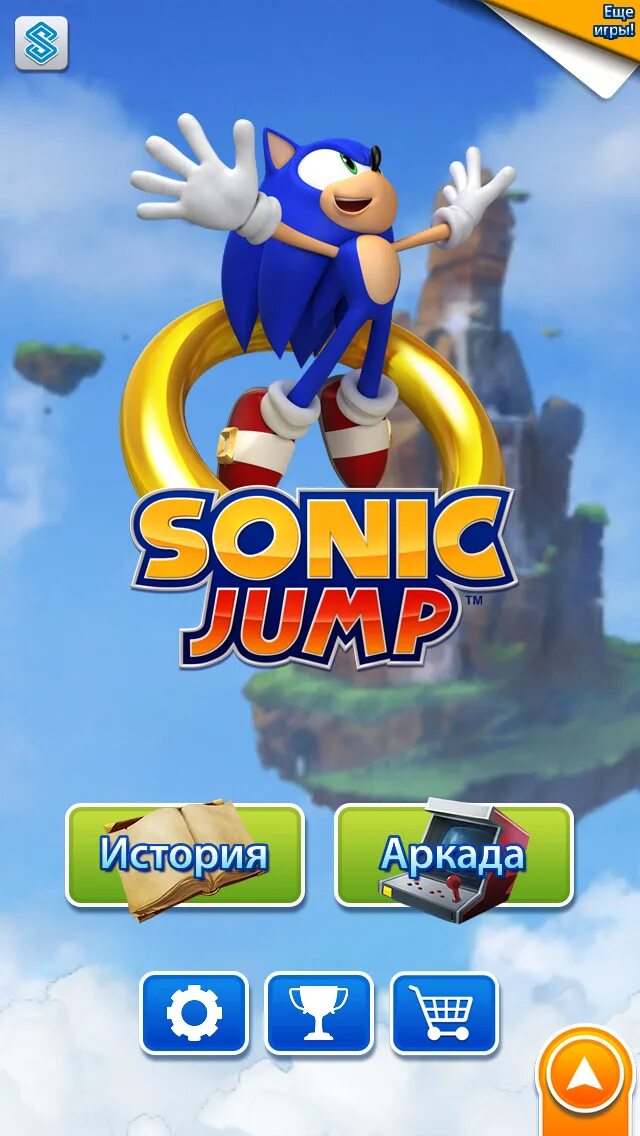Tap the S logo icon in corner
This screenshot has height=1136, width=640.
pyautogui.click(x=41, y=43)
